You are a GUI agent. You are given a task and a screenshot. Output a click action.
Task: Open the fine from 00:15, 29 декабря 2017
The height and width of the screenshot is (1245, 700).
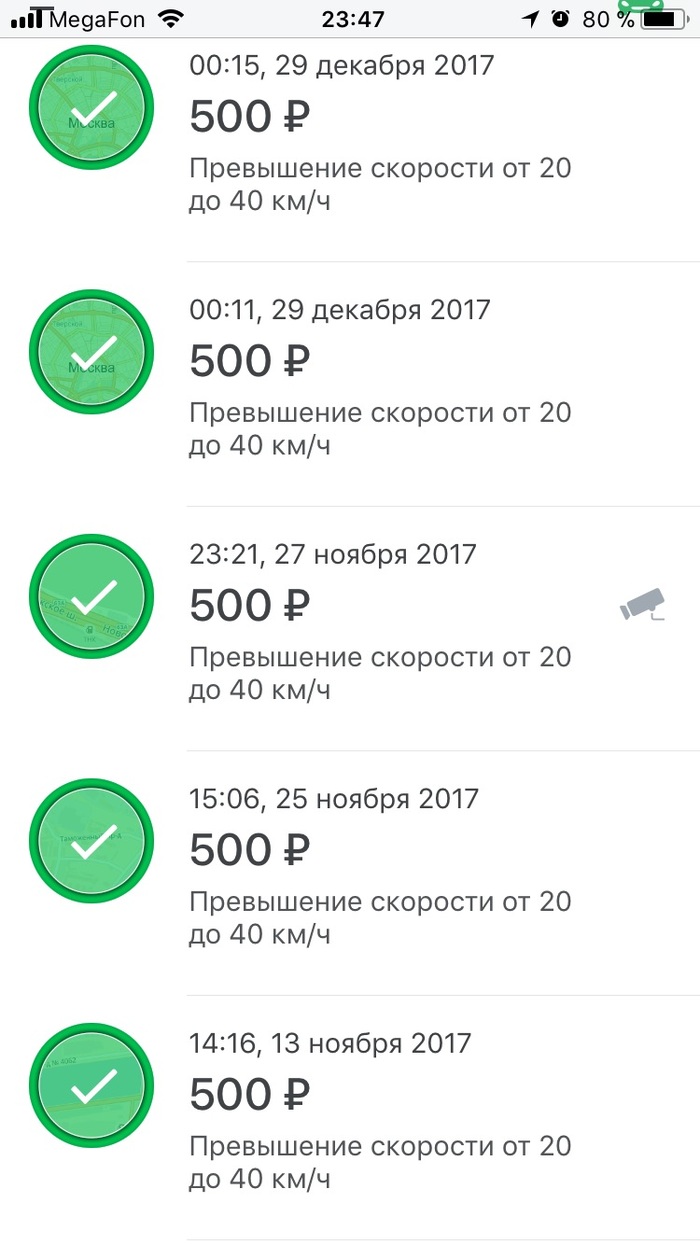click(380, 135)
